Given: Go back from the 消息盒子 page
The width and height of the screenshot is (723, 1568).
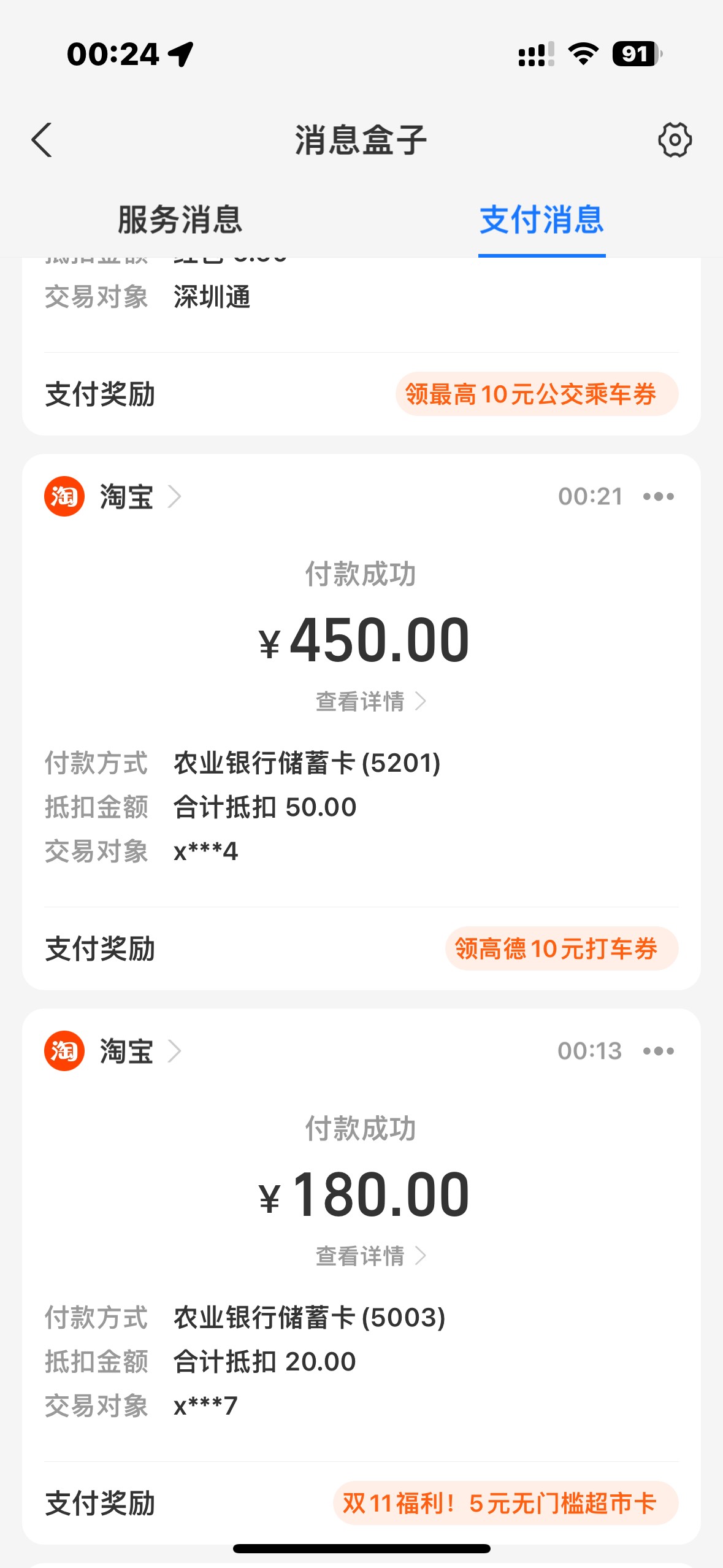Looking at the screenshot, I should pos(42,140).
